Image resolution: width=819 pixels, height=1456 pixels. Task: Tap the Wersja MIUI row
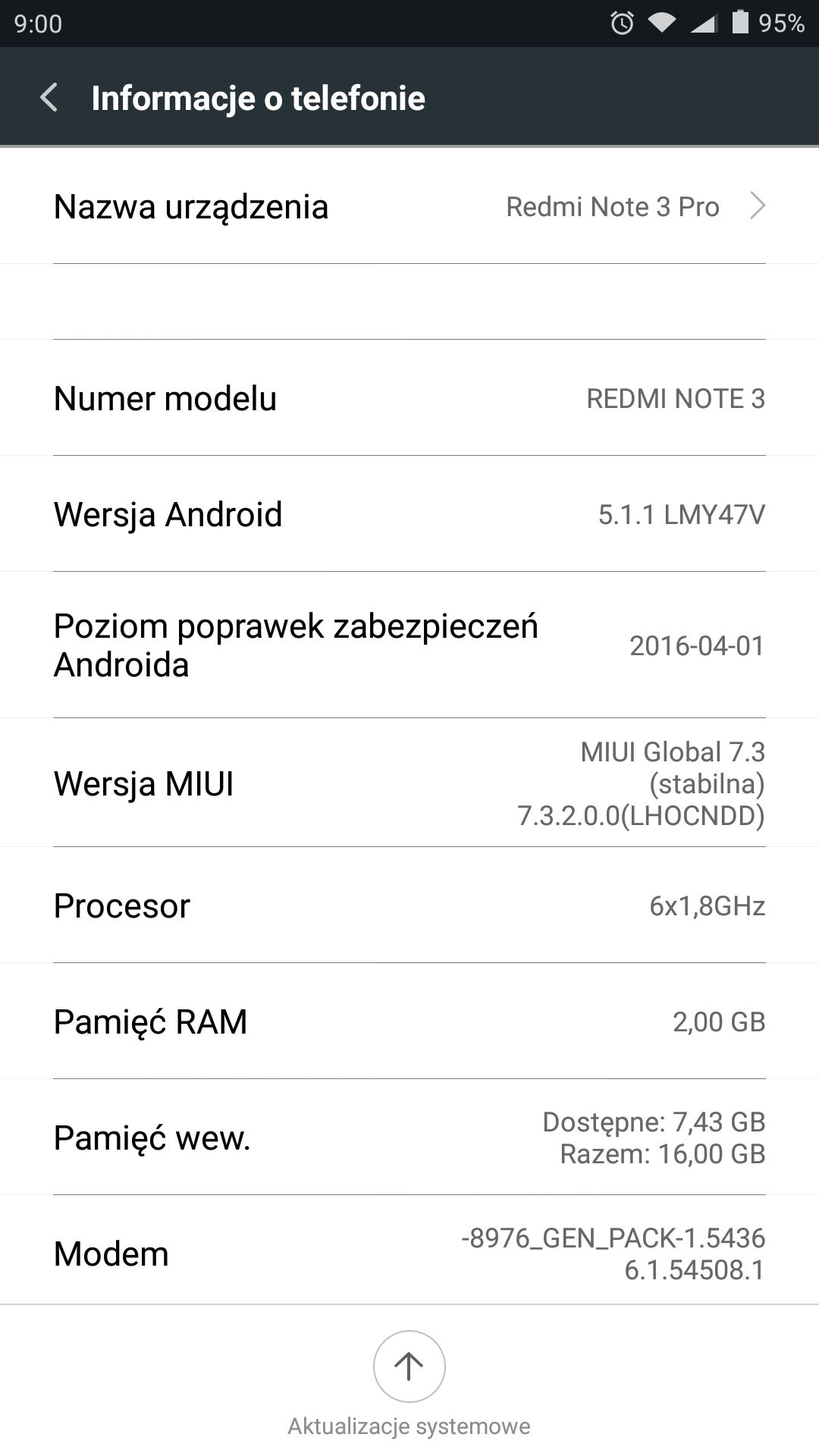pyautogui.click(x=409, y=783)
